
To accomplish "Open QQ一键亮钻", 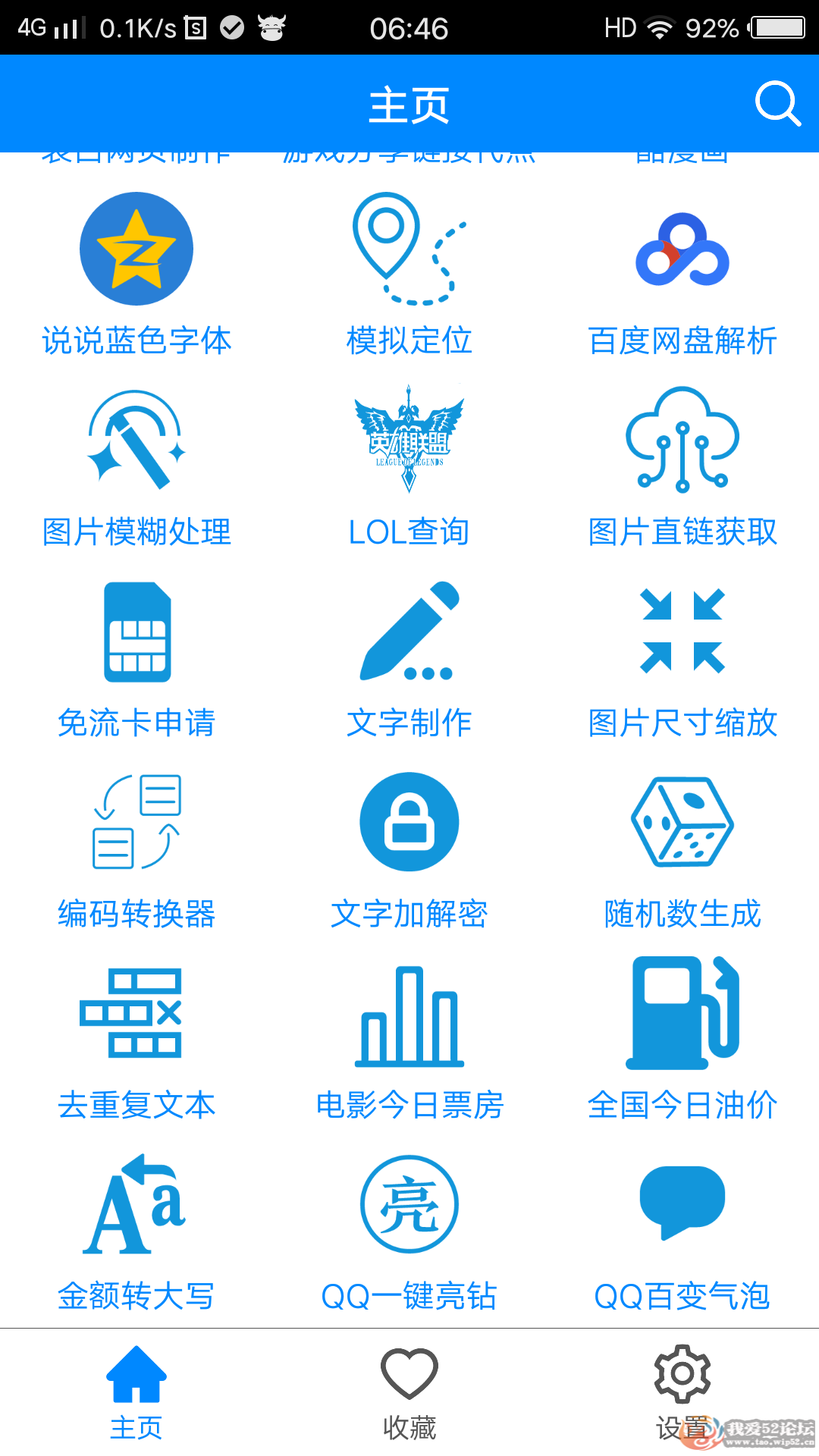I will pyautogui.click(x=409, y=1230).
